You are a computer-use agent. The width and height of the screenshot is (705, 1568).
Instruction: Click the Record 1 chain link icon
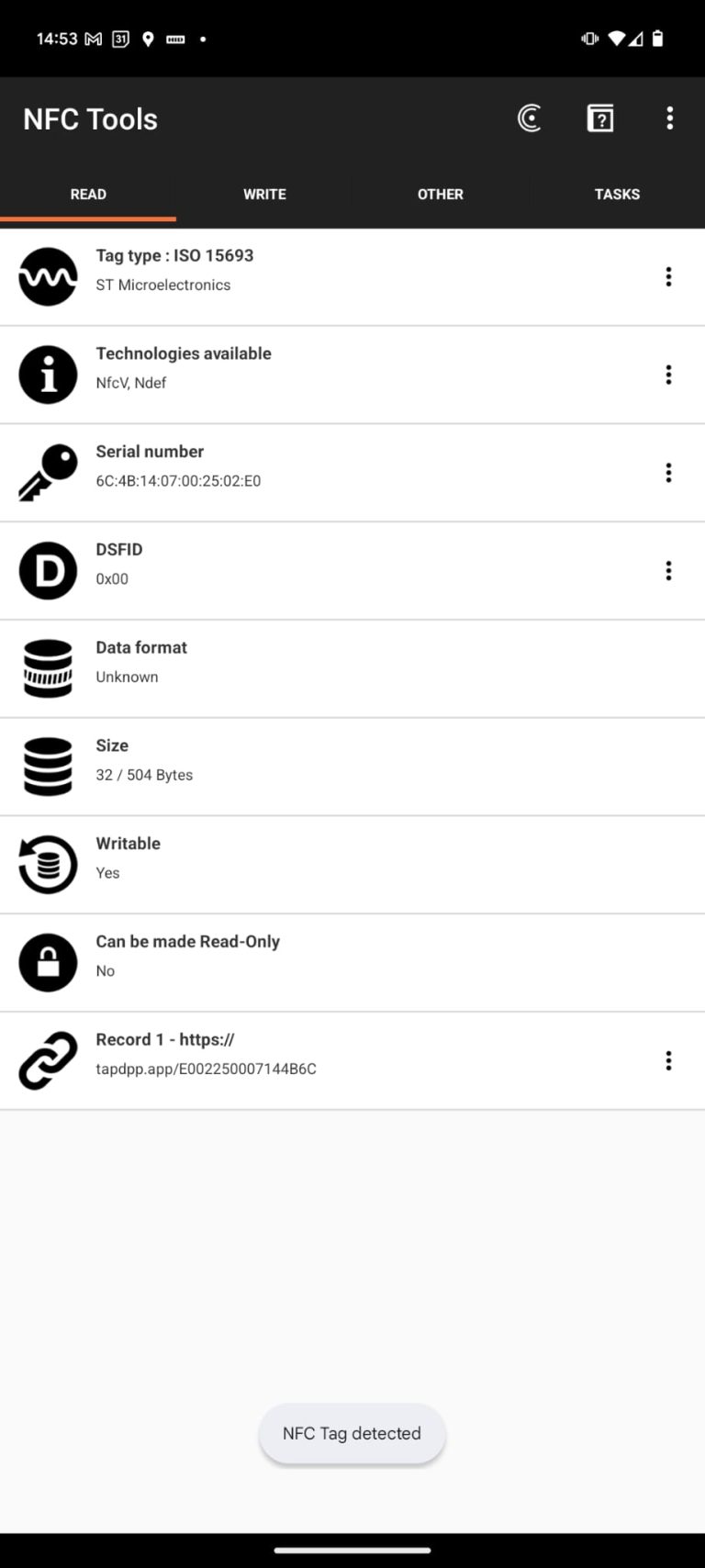tap(48, 1060)
